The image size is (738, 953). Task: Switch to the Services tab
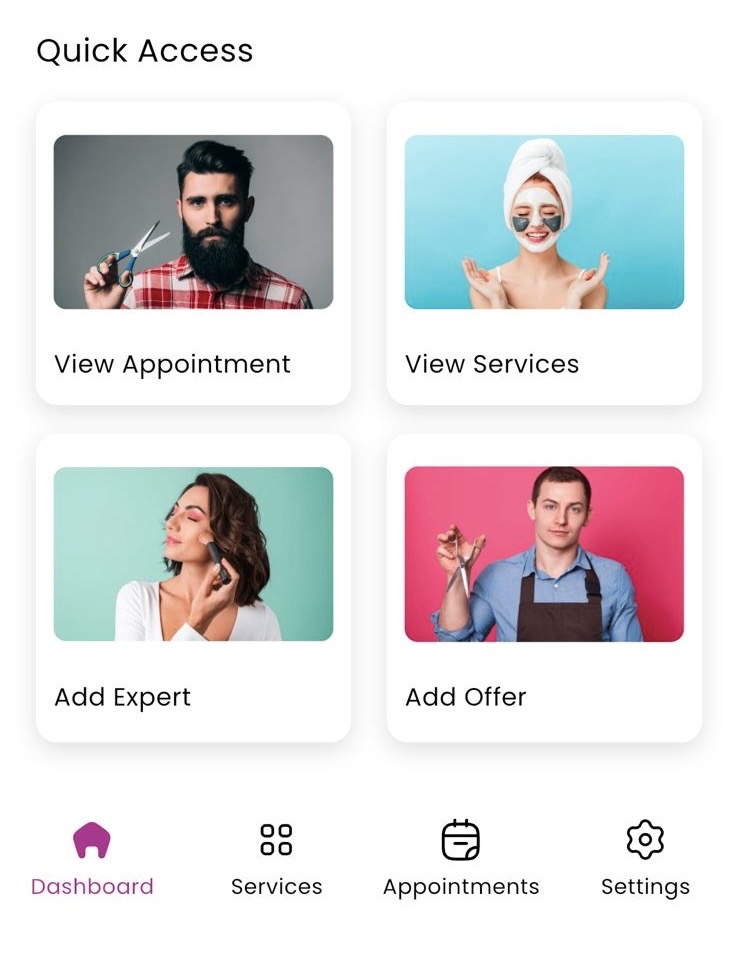[276, 887]
